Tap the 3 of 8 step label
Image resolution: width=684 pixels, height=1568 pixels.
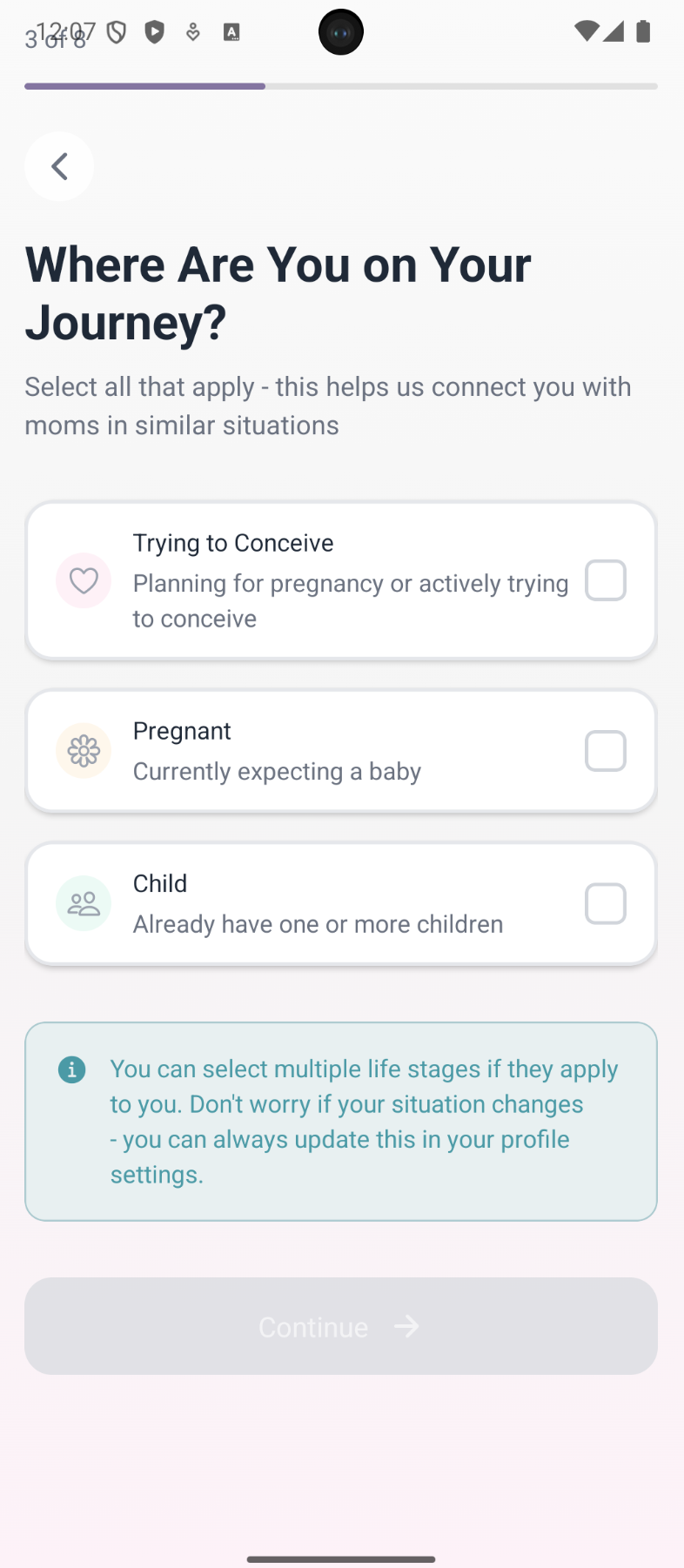(56, 38)
